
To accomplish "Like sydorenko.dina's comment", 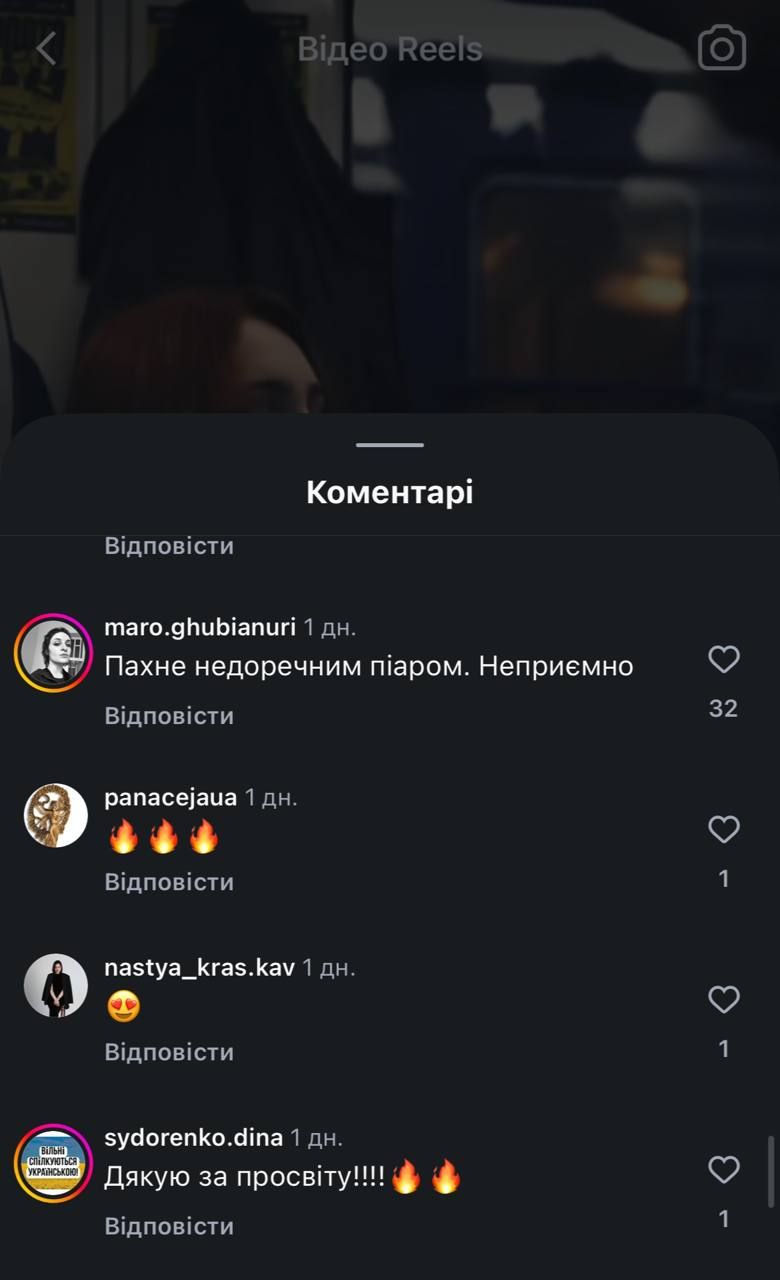I will tap(723, 1169).
